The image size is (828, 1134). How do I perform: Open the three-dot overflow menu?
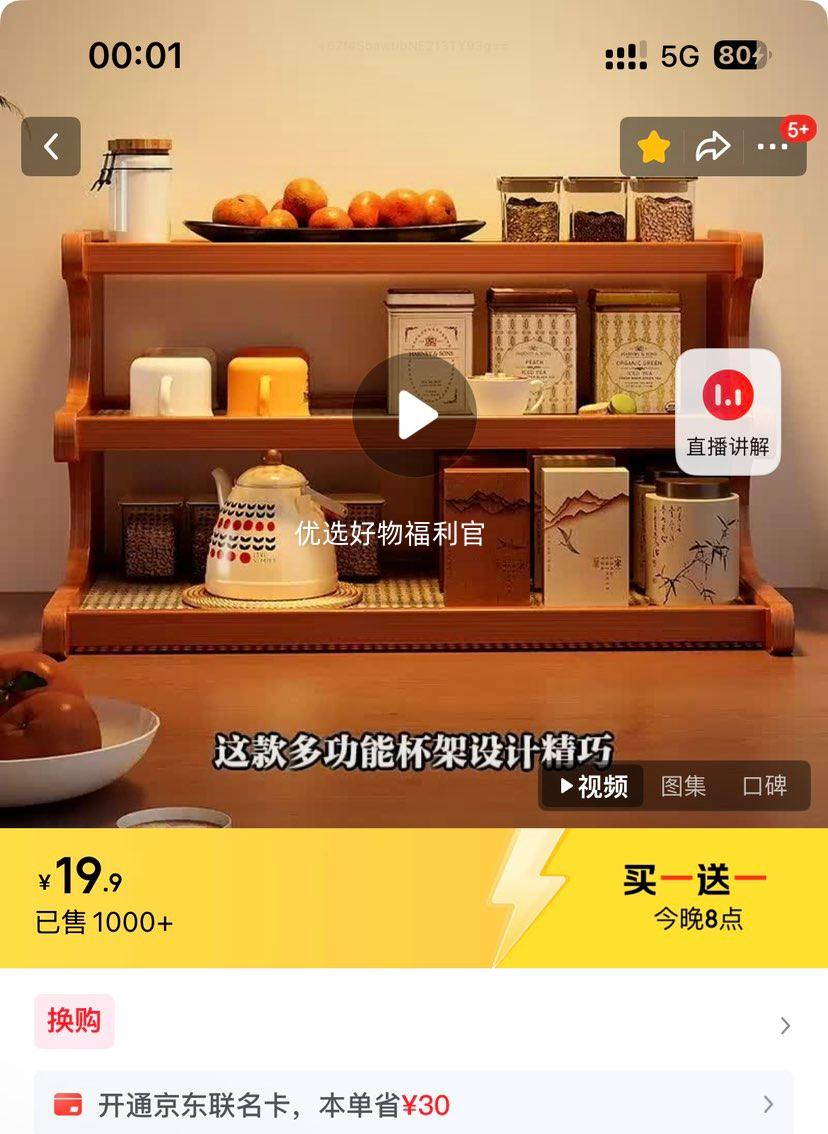(772, 147)
